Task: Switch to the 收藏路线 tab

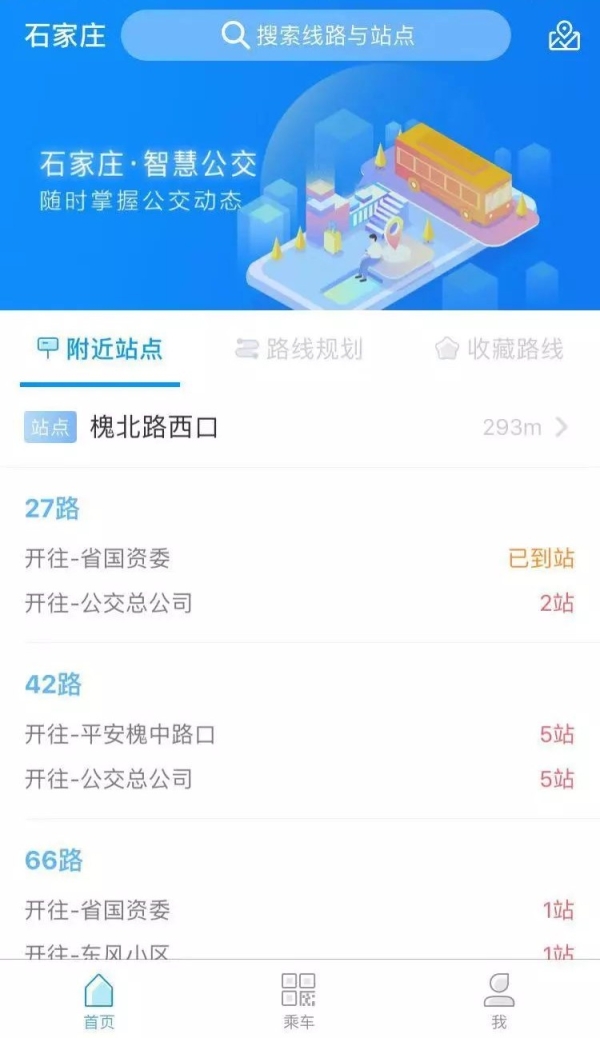Action: click(499, 349)
